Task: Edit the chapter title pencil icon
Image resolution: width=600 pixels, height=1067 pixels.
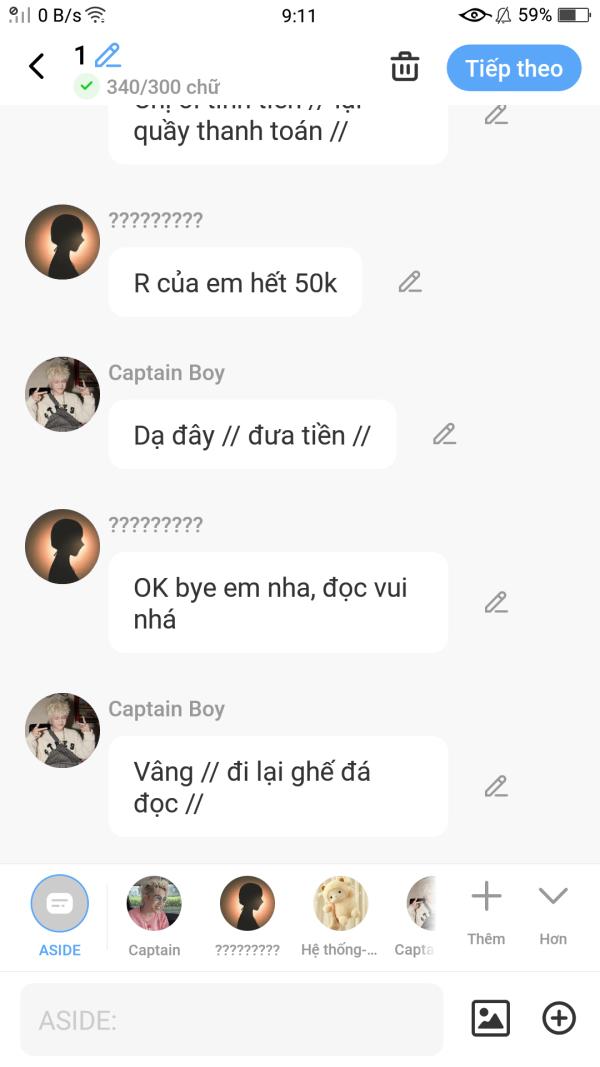Action: coord(107,56)
